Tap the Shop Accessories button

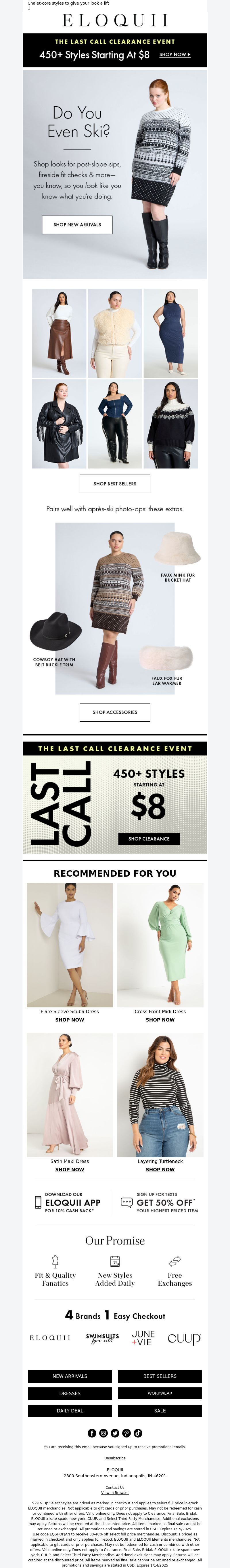tap(115, 712)
